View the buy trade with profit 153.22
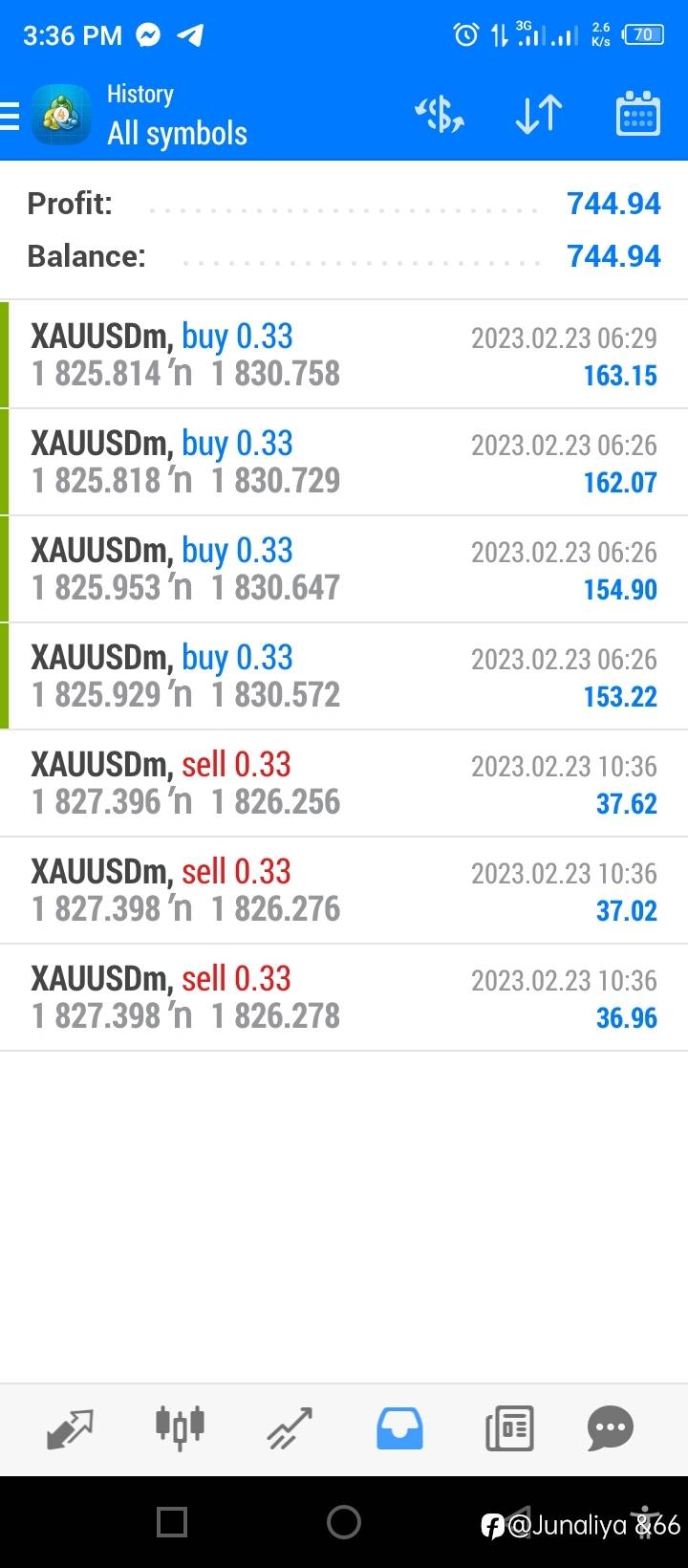The height and width of the screenshot is (1568, 688). click(344, 676)
